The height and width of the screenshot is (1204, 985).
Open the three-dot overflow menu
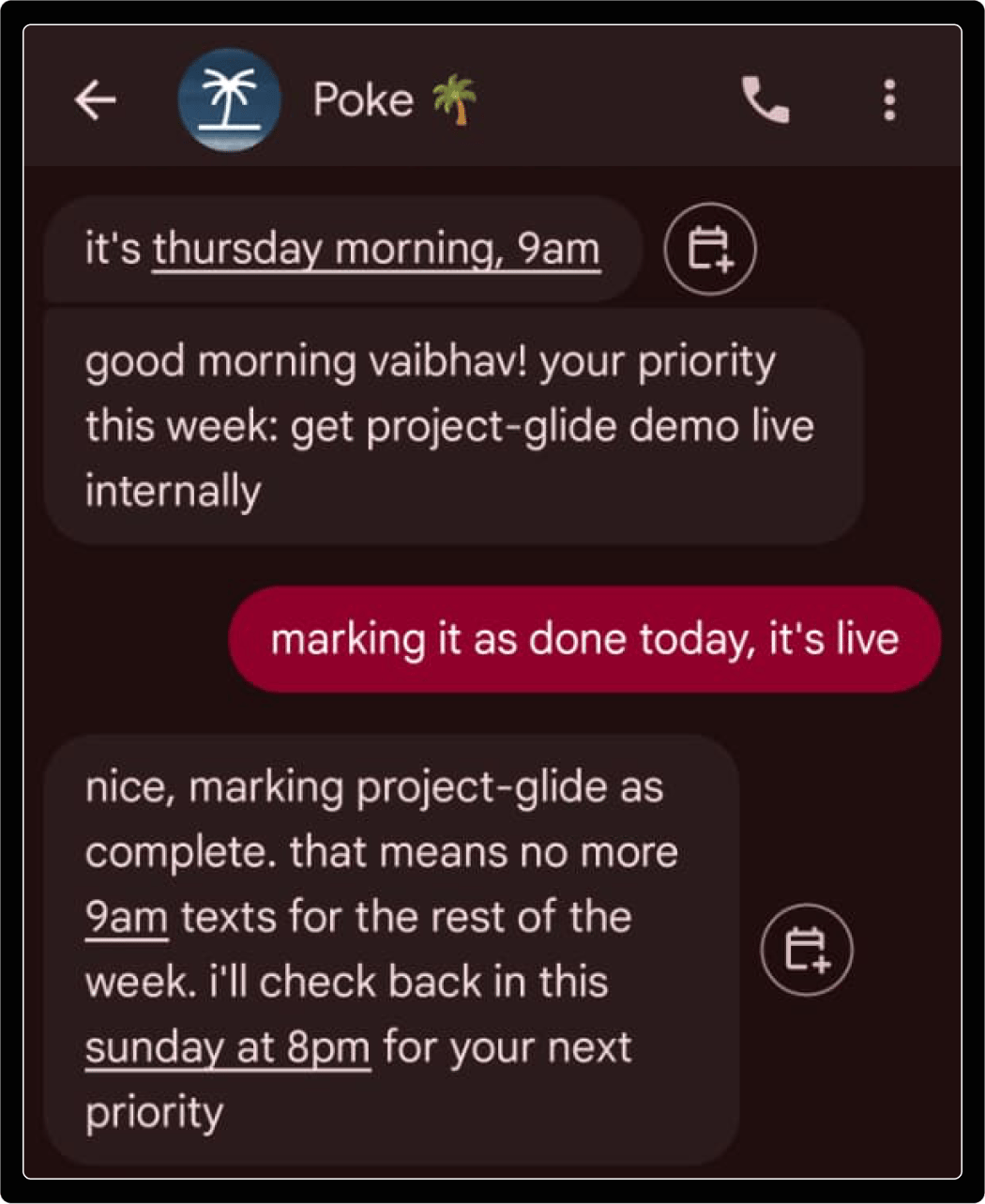click(x=889, y=99)
